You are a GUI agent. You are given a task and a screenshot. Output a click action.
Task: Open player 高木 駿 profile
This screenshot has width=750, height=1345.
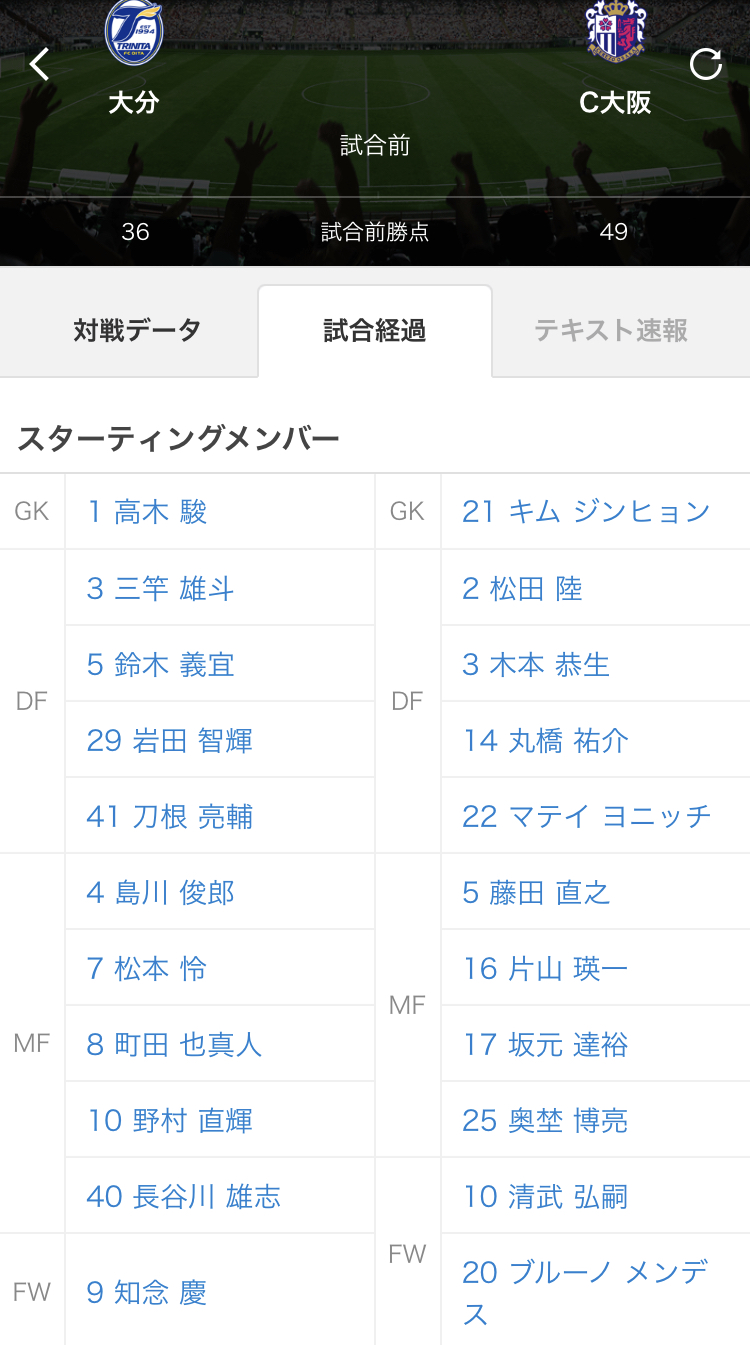click(x=147, y=512)
